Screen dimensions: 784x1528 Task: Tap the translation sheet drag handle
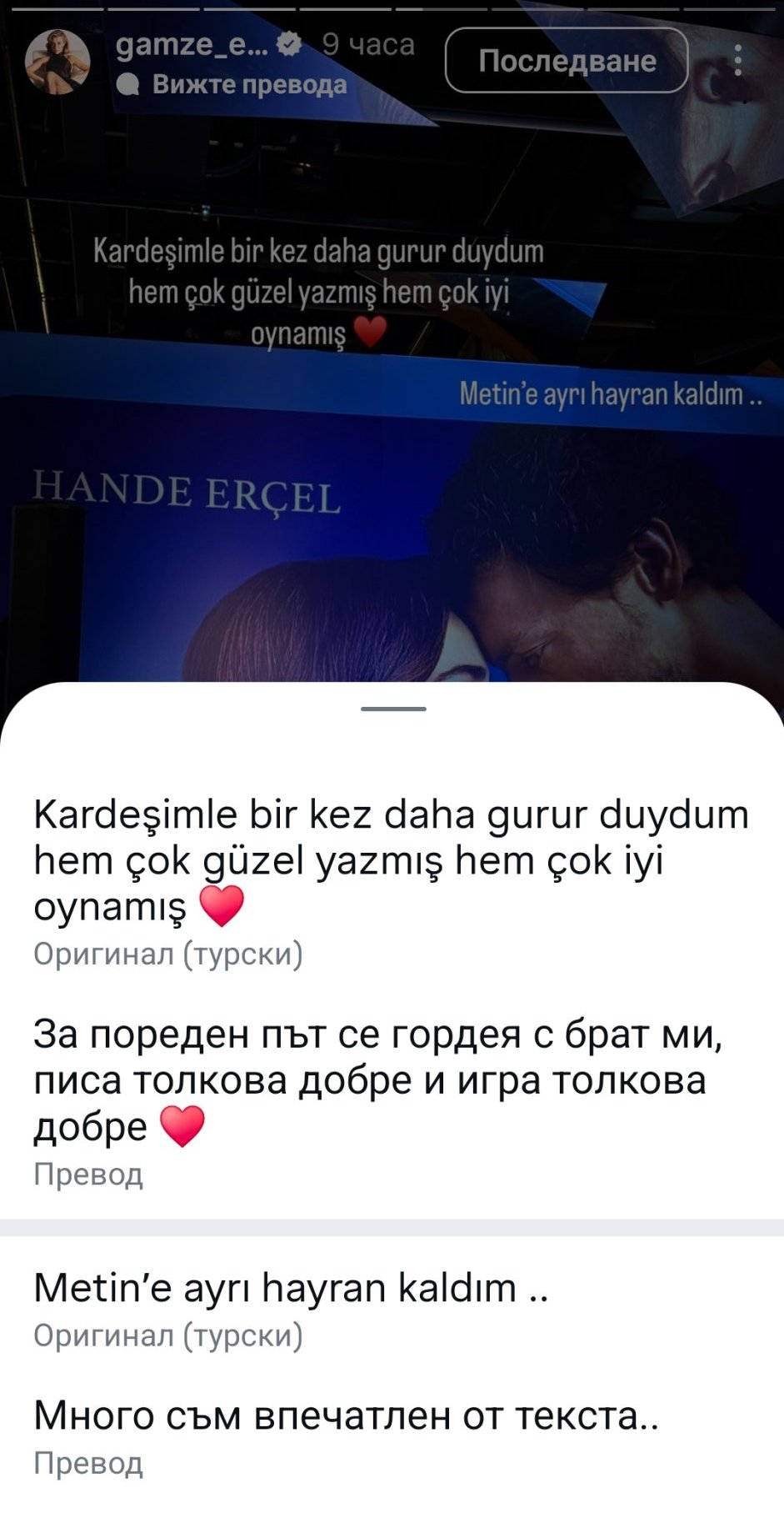coord(393,709)
